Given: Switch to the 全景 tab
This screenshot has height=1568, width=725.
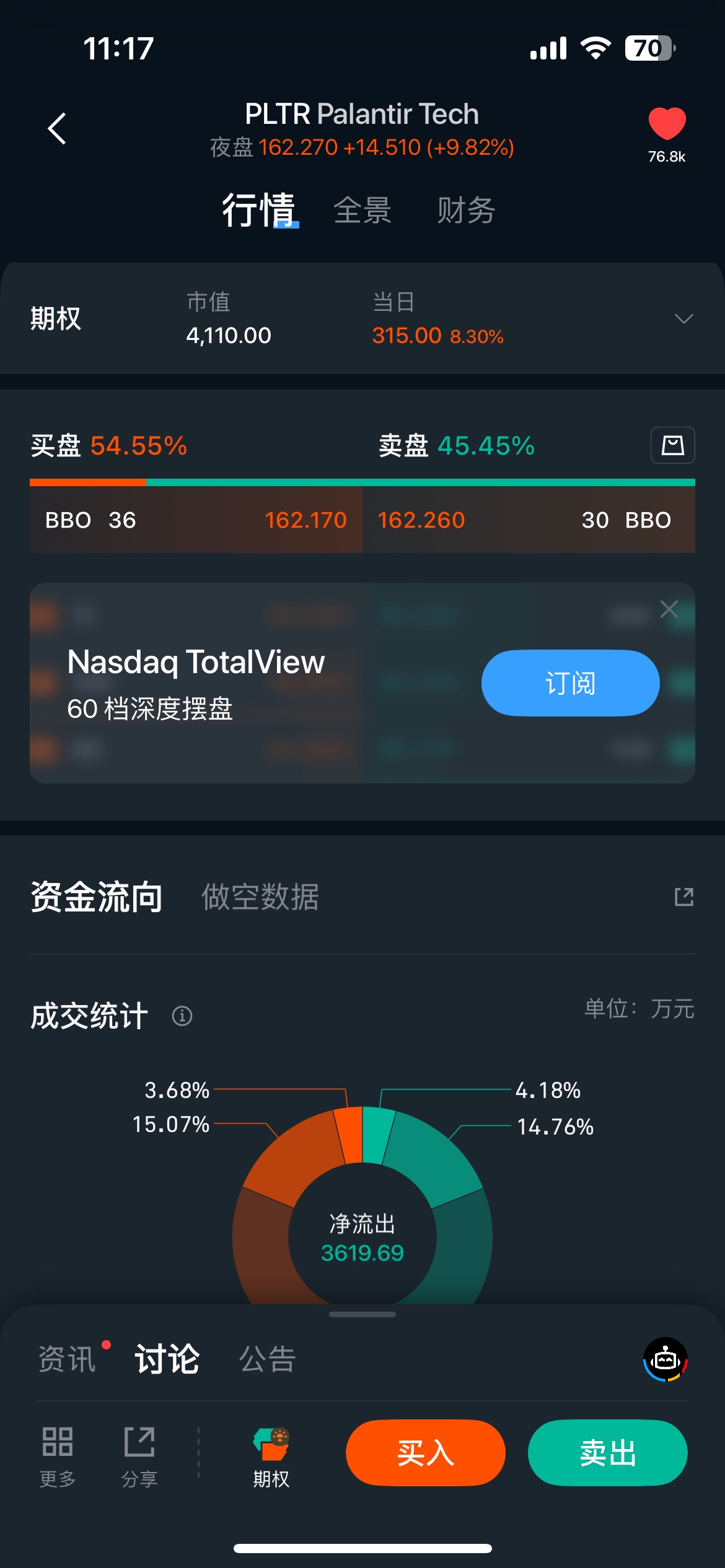Looking at the screenshot, I should point(362,211).
